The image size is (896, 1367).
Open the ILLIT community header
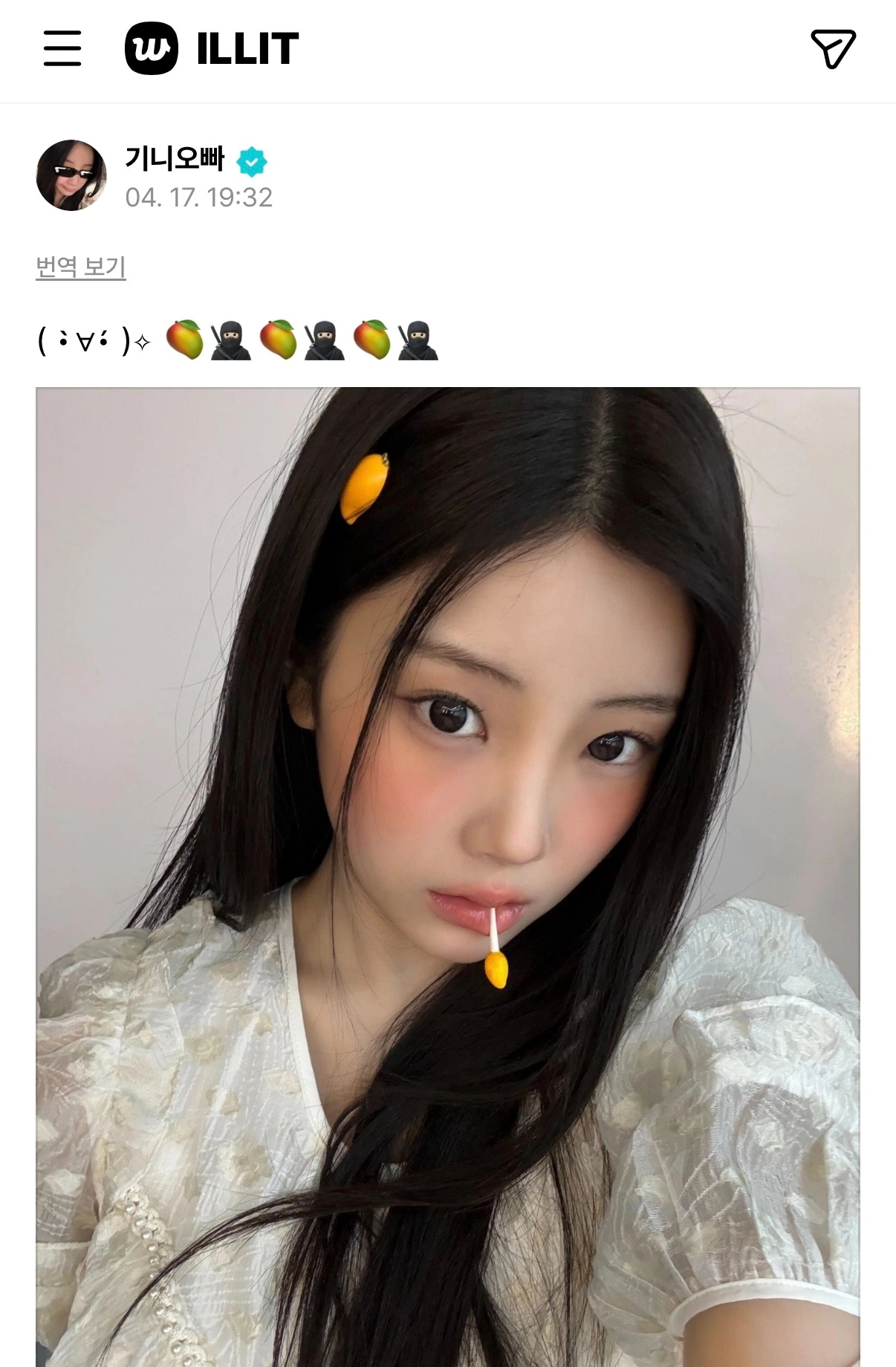click(x=211, y=49)
